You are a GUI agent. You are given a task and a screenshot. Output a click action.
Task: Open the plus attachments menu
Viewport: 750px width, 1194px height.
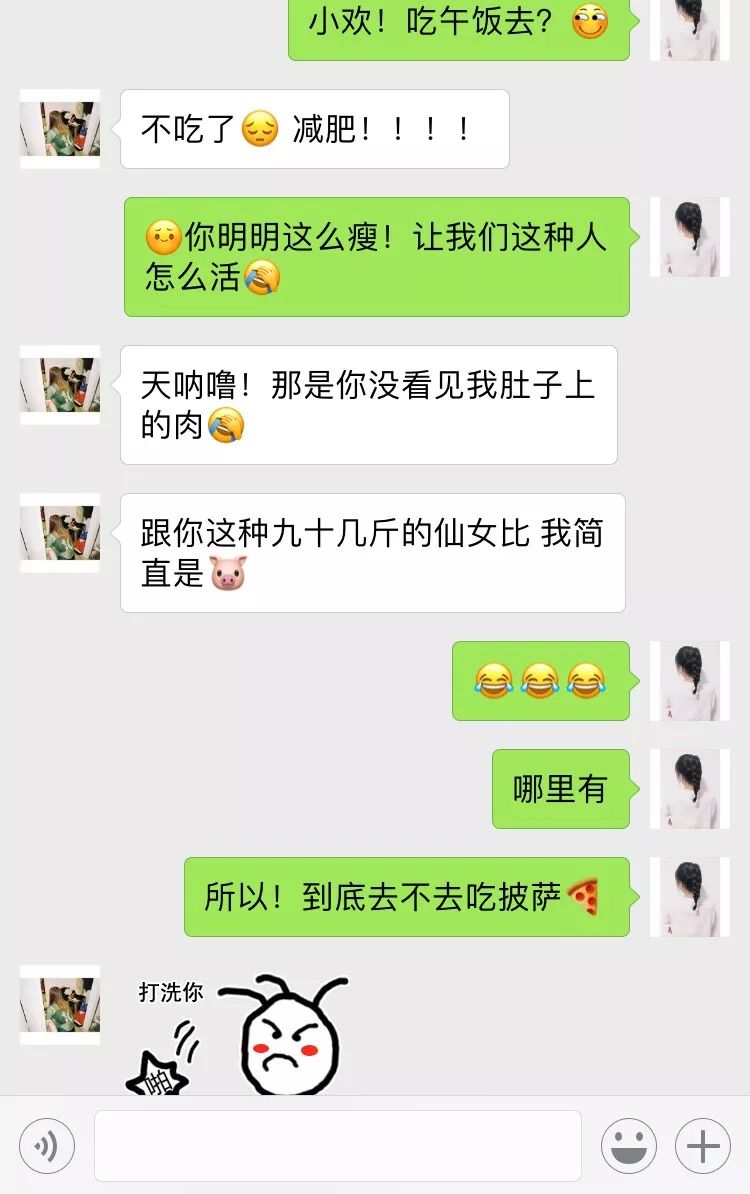click(703, 1145)
